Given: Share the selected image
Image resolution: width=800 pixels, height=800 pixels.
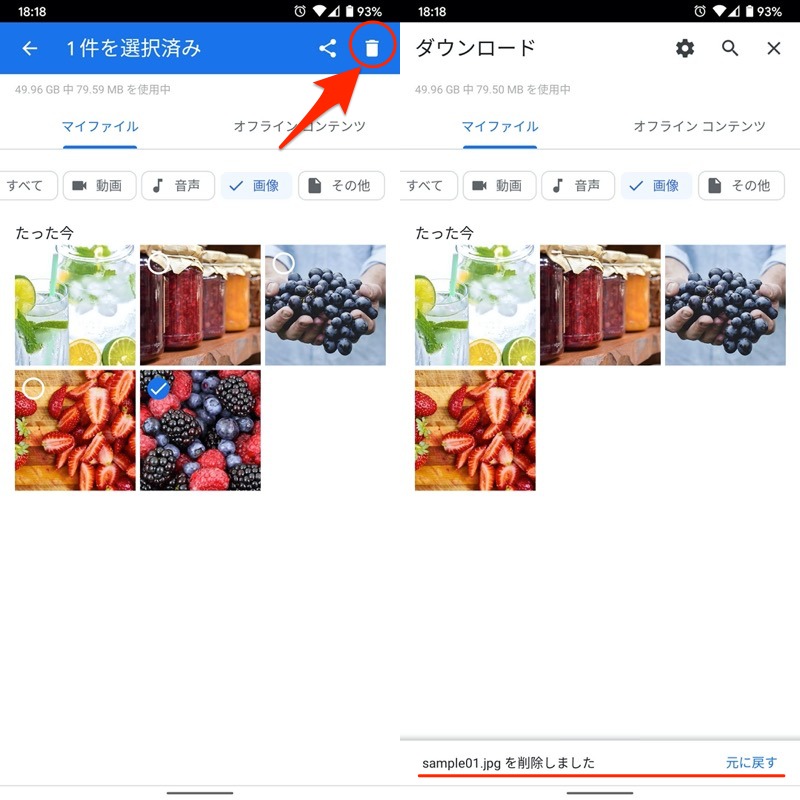Looking at the screenshot, I should pos(327,48).
